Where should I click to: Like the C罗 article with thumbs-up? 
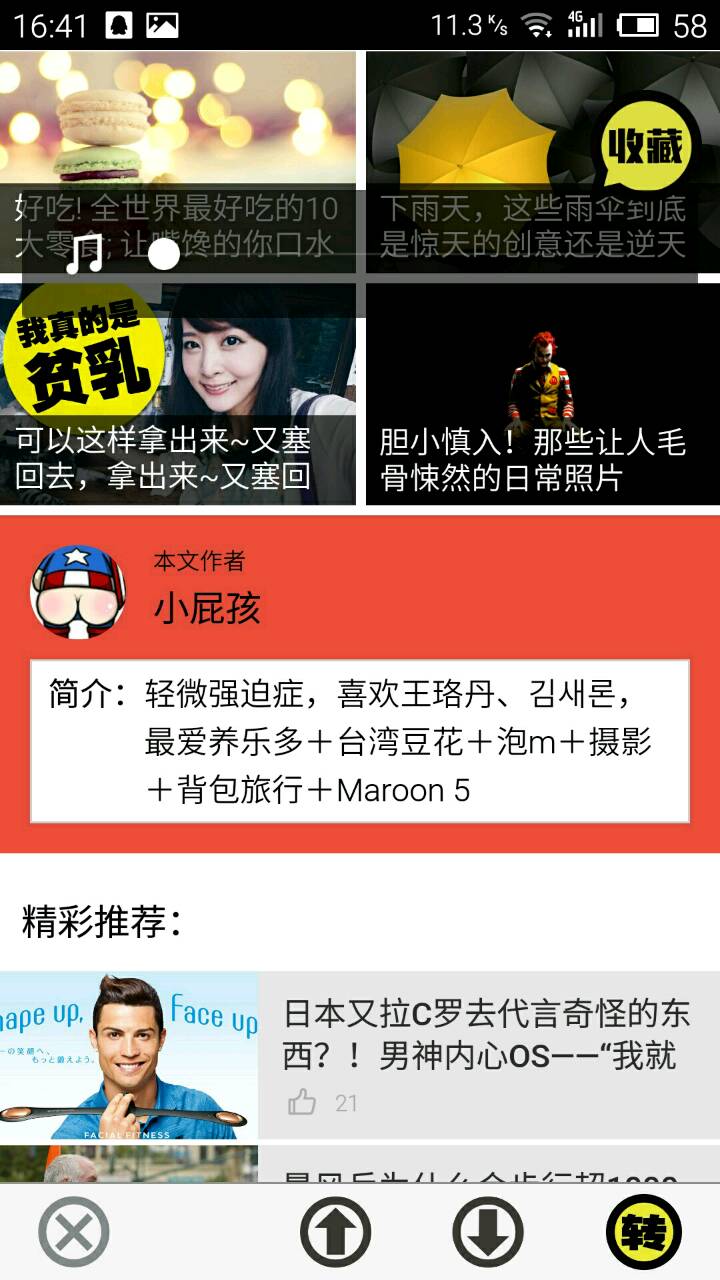point(302,1103)
